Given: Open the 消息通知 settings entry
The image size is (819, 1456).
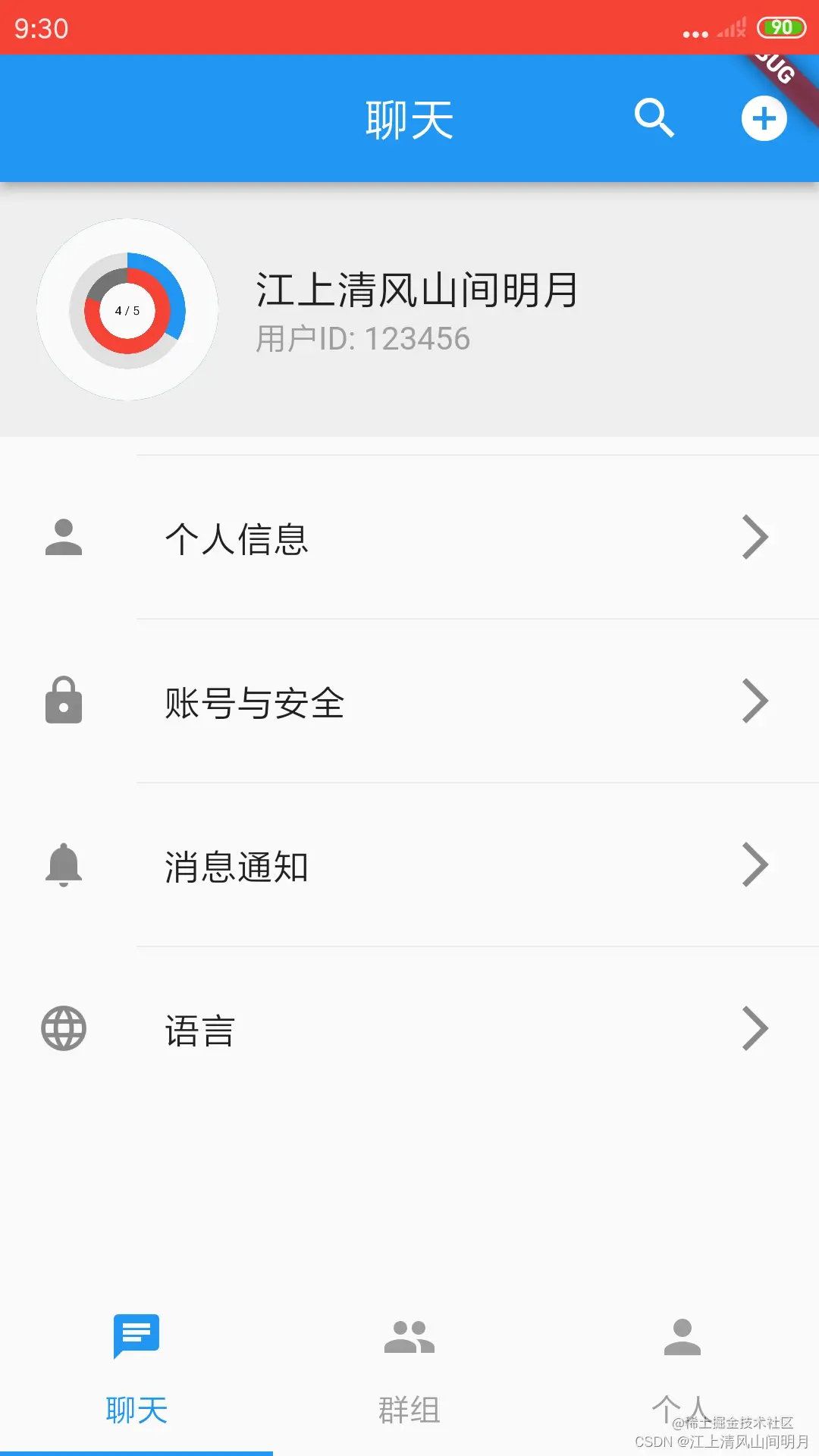Looking at the screenshot, I should point(409,867).
